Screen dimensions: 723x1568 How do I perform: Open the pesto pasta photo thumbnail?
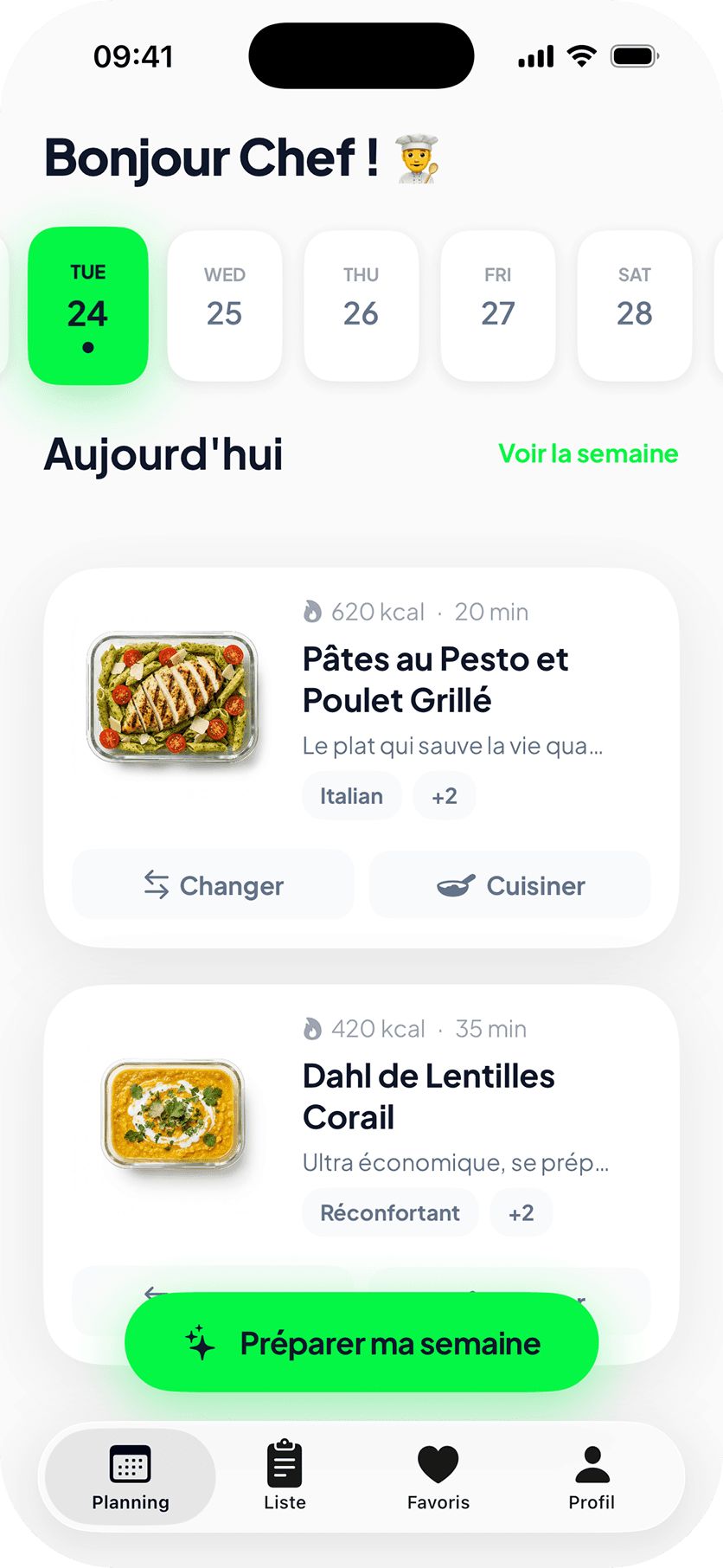(173, 697)
